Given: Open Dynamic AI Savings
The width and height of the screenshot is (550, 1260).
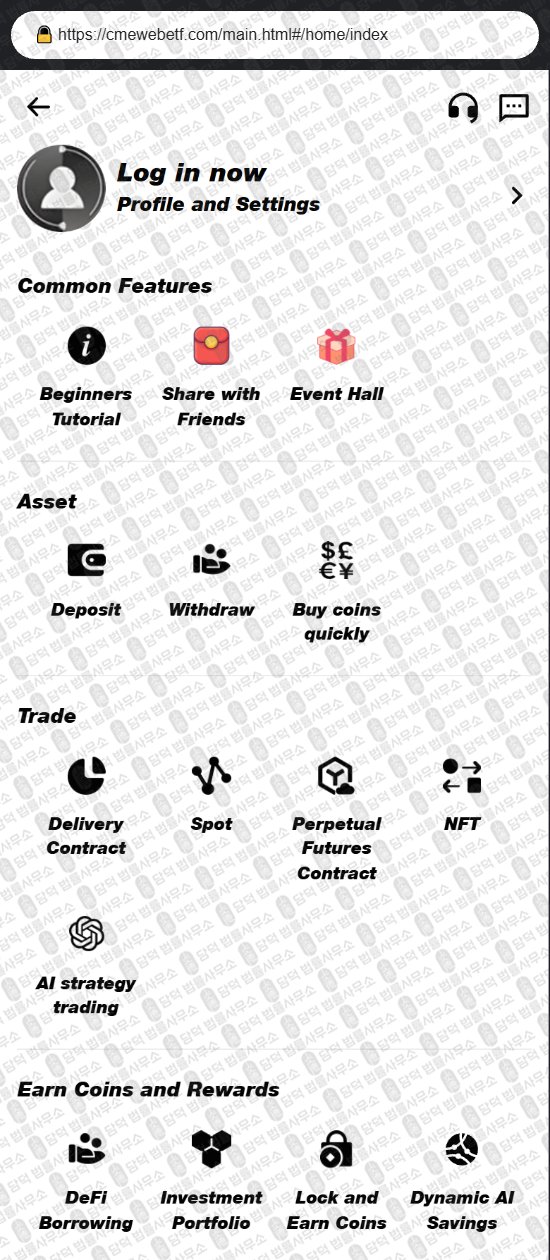Looking at the screenshot, I should 462,1182.
